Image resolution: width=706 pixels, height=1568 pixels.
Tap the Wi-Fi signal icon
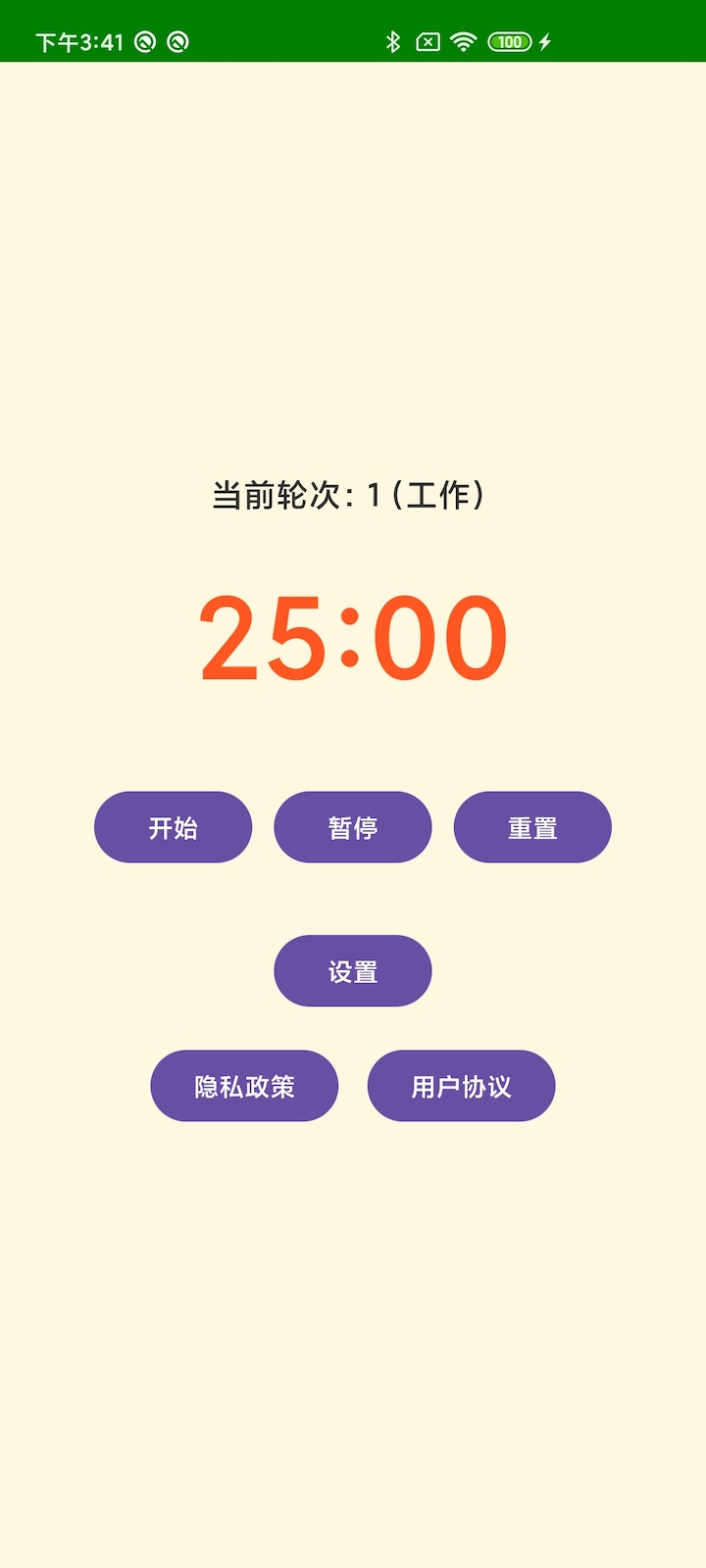click(x=462, y=41)
